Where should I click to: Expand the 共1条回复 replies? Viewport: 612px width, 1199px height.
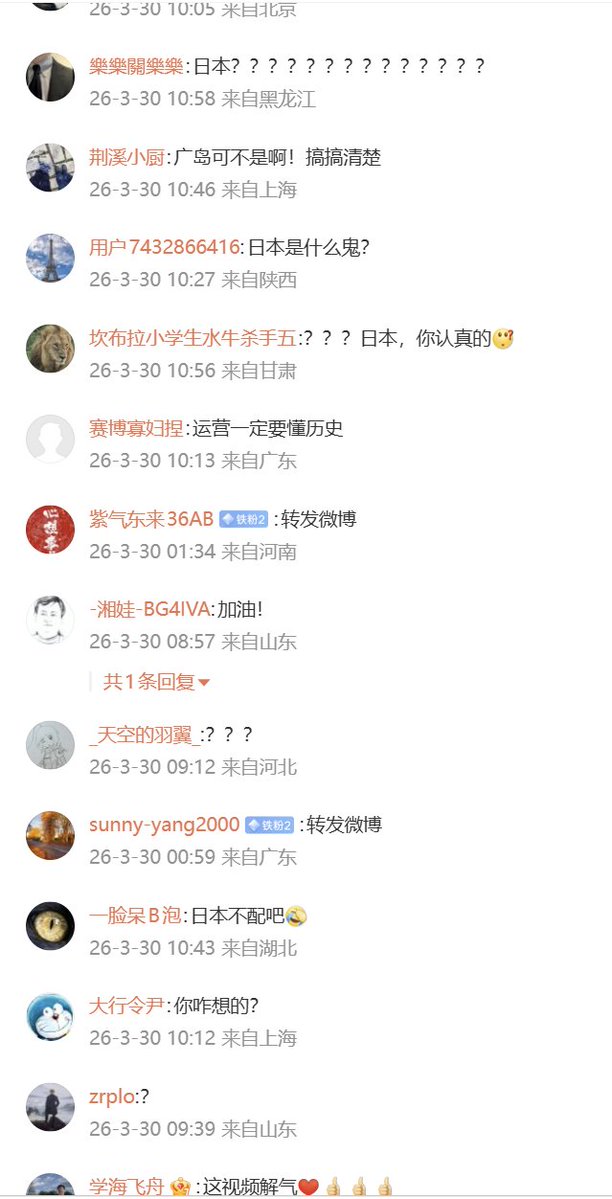(157, 682)
